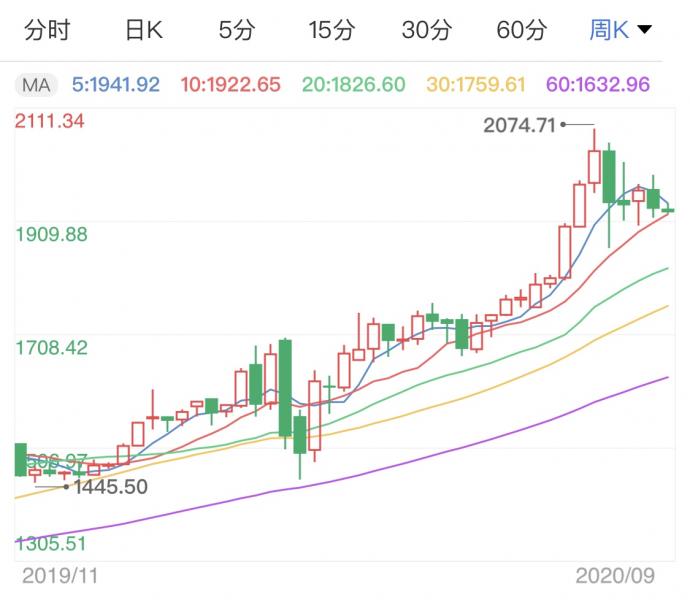This screenshot has width=690, height=600.
Task: Select the 日K chart tab
Action: click(x=143, y=31)
